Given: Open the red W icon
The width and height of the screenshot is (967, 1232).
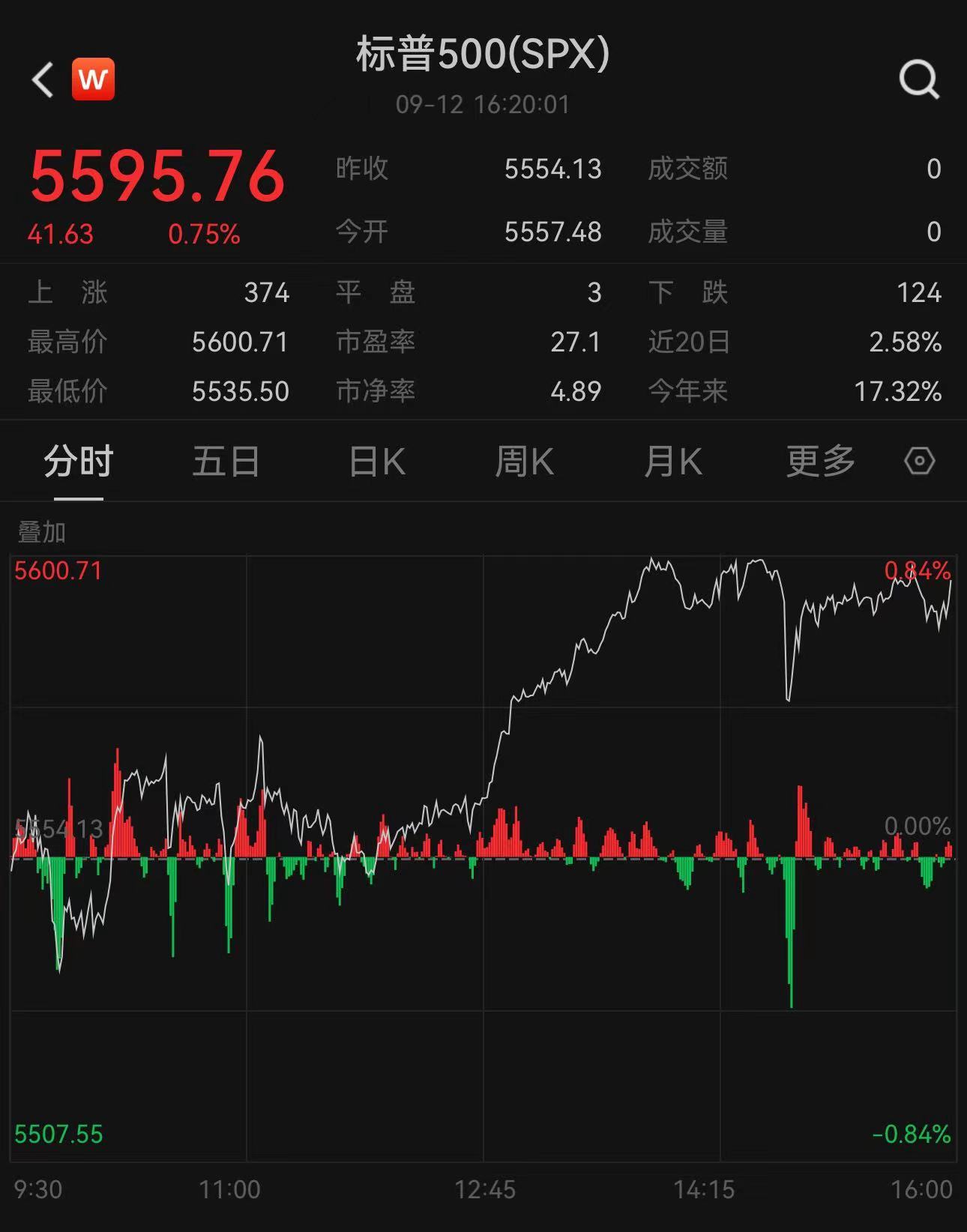Looking at the screenshot, I should tap(93, 79).
